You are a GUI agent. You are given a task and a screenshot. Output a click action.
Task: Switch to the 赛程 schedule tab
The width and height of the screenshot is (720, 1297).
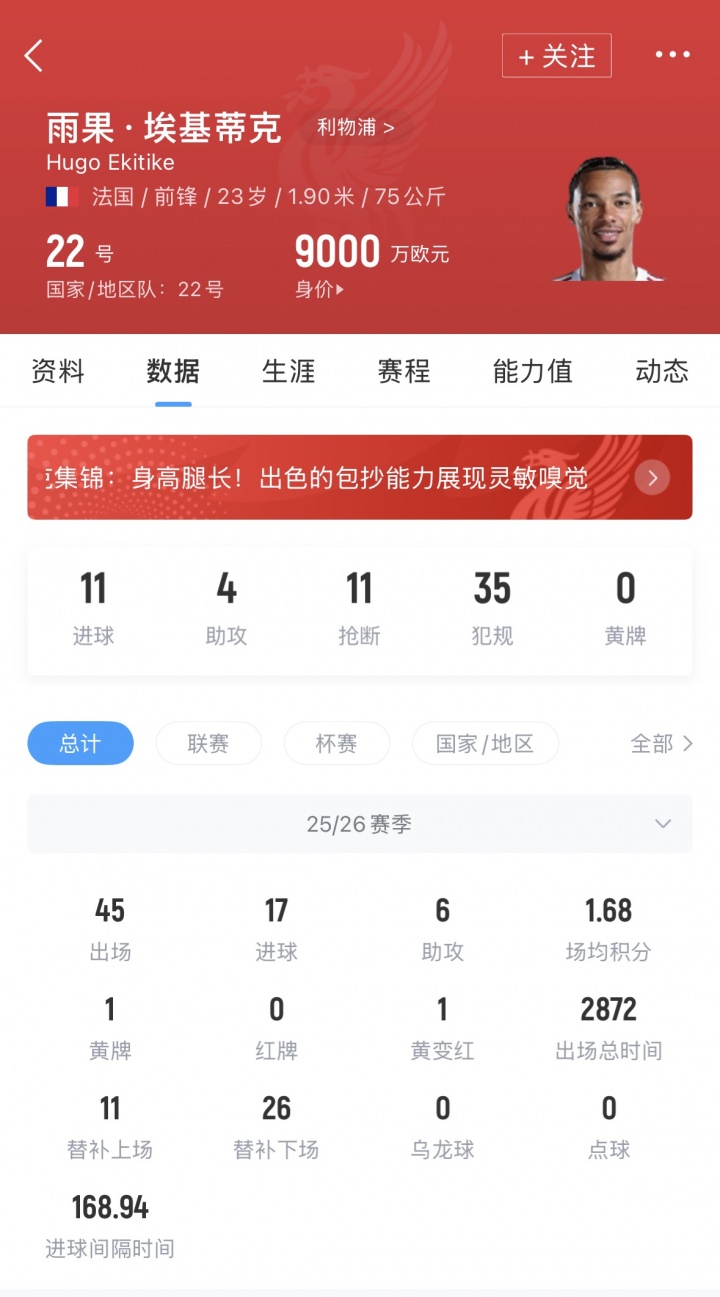pos(404,372)
